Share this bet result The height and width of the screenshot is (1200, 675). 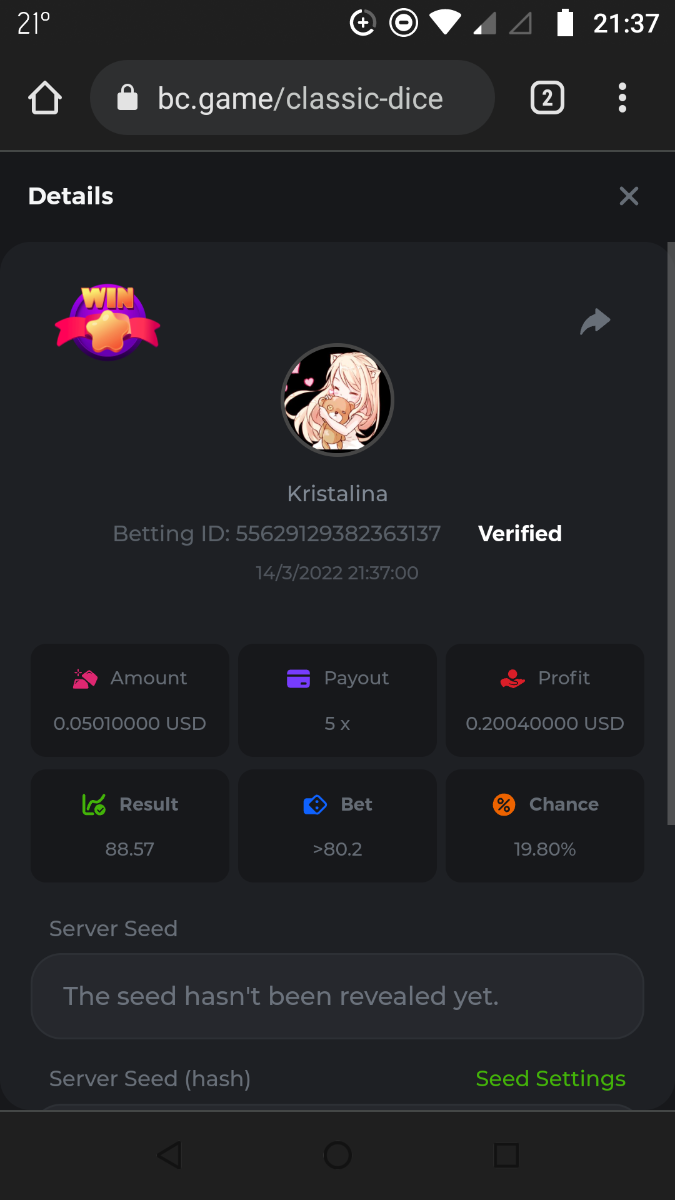(595, 322)
